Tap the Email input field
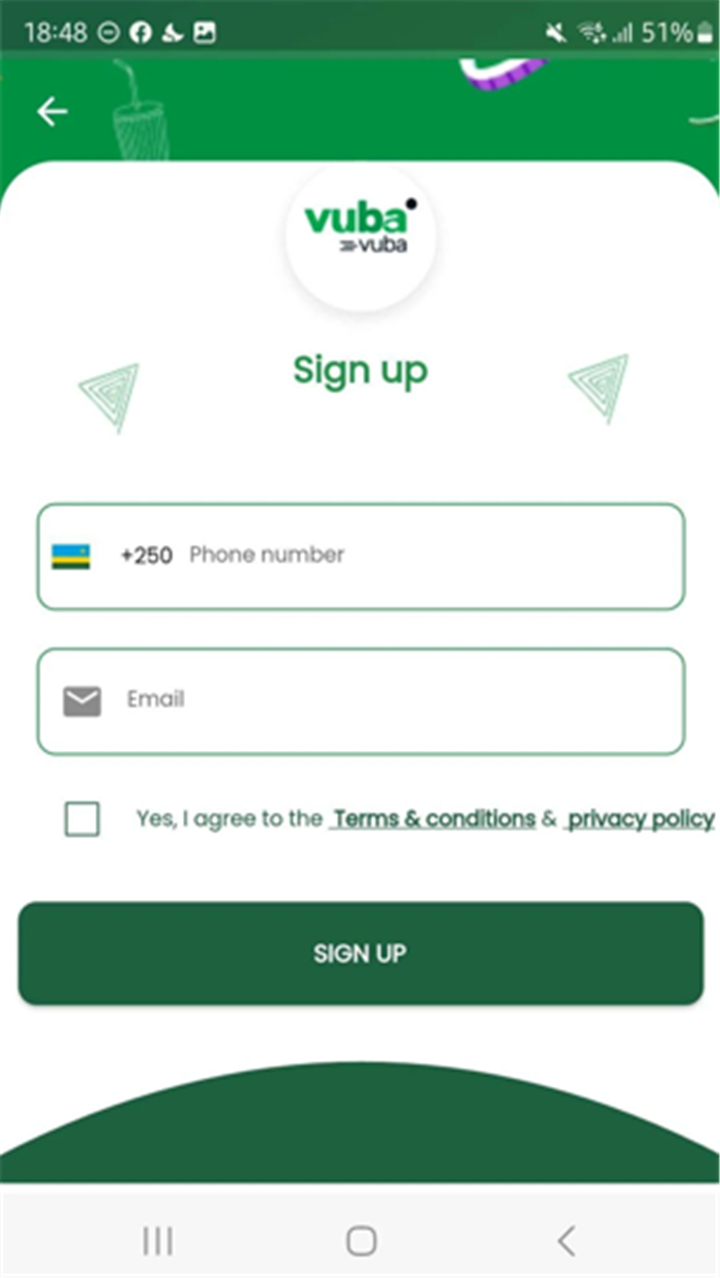 (x=360, y=701)
